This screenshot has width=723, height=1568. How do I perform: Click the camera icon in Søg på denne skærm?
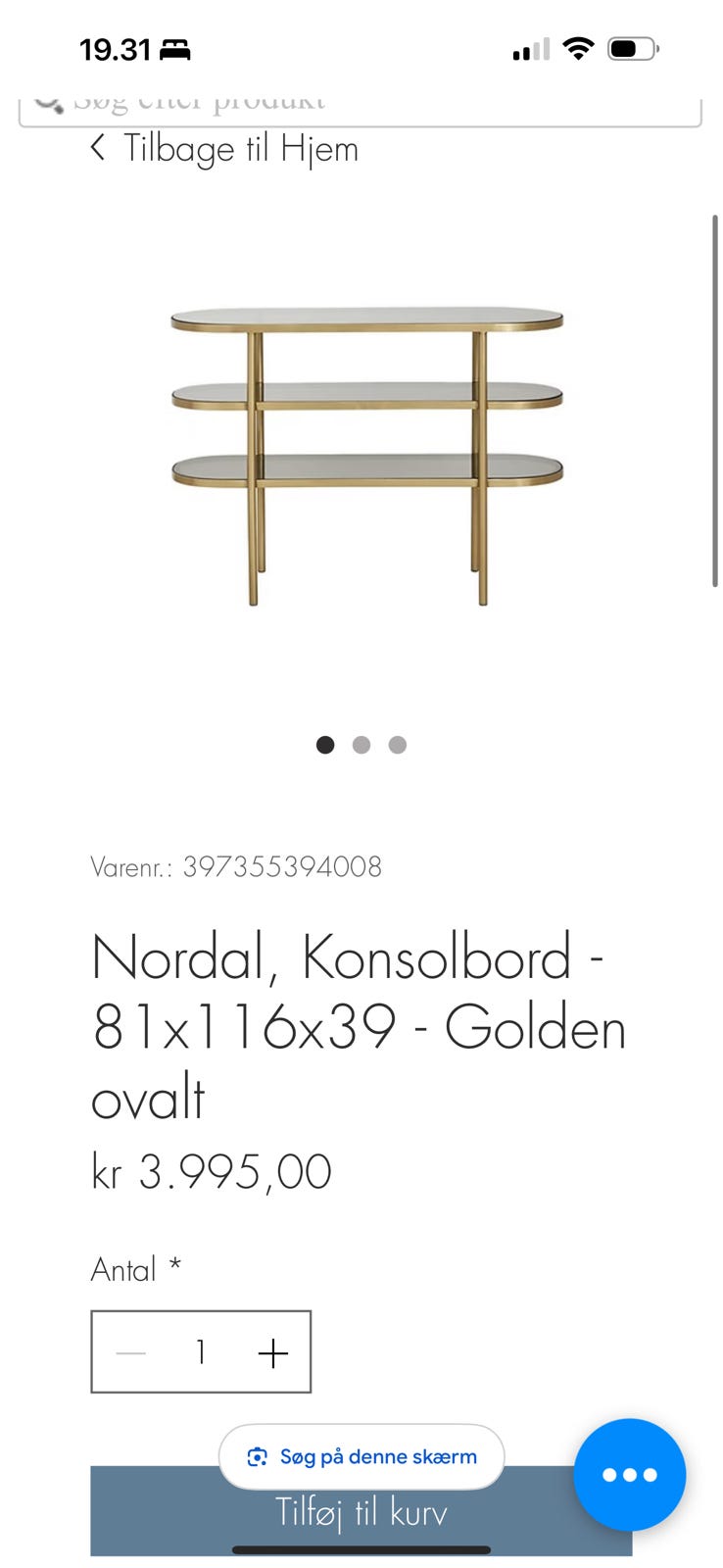pyautogui.click(x=258, y=1457)
